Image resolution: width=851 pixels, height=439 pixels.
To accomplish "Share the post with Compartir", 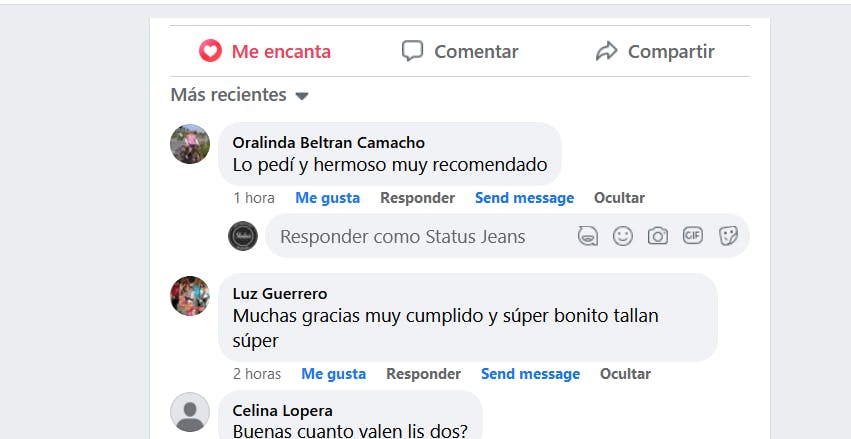I will pos(655,51).
